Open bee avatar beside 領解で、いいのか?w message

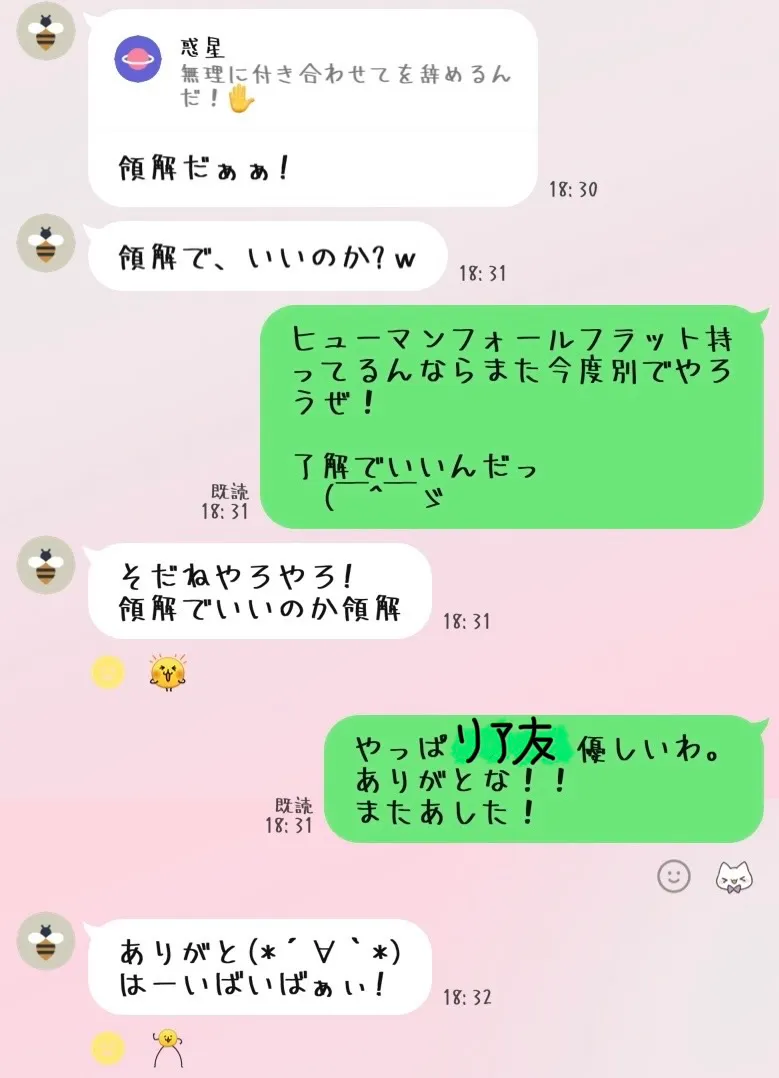46,243
